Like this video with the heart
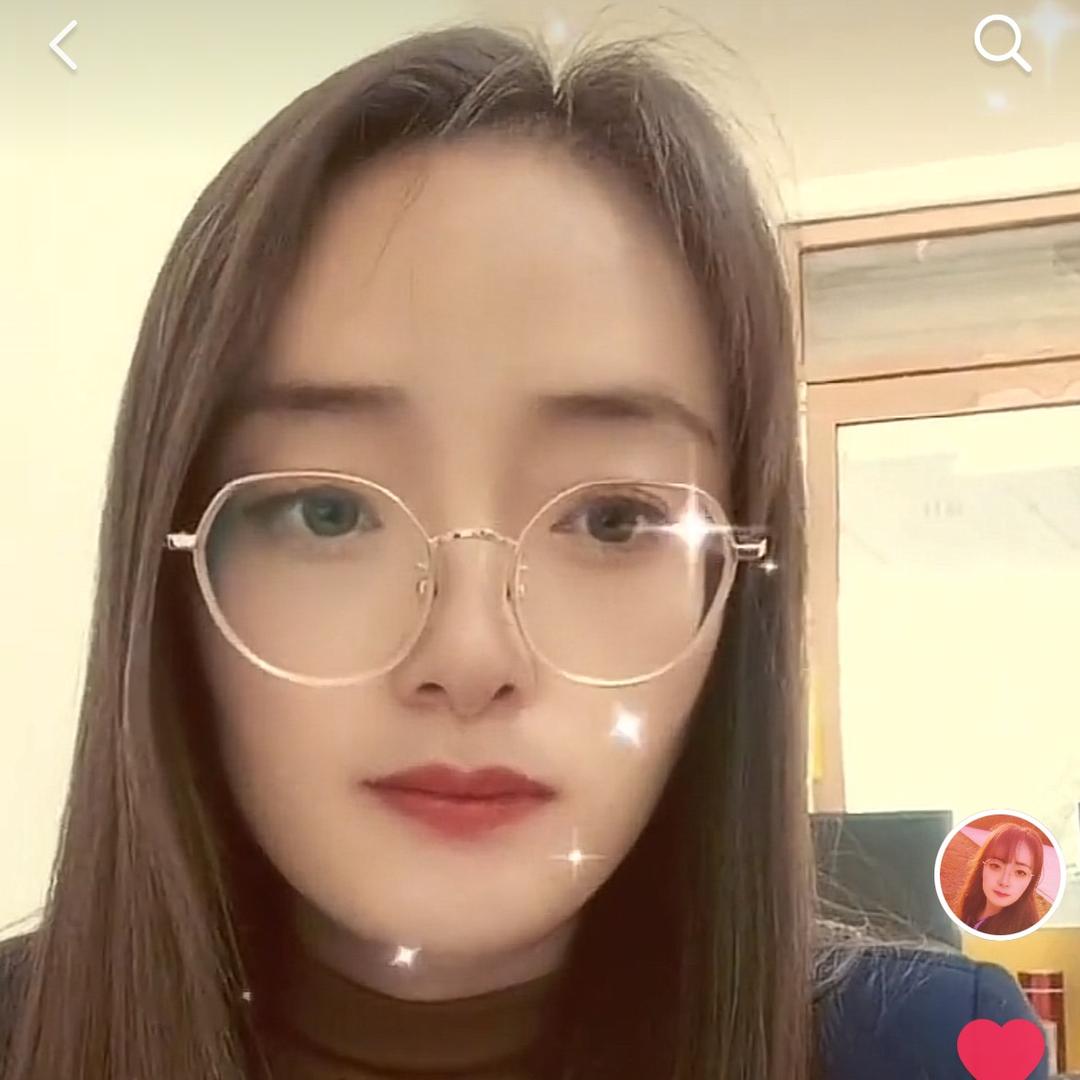Screen dimensions: 1080x1080 (x=1000, y=1050)
